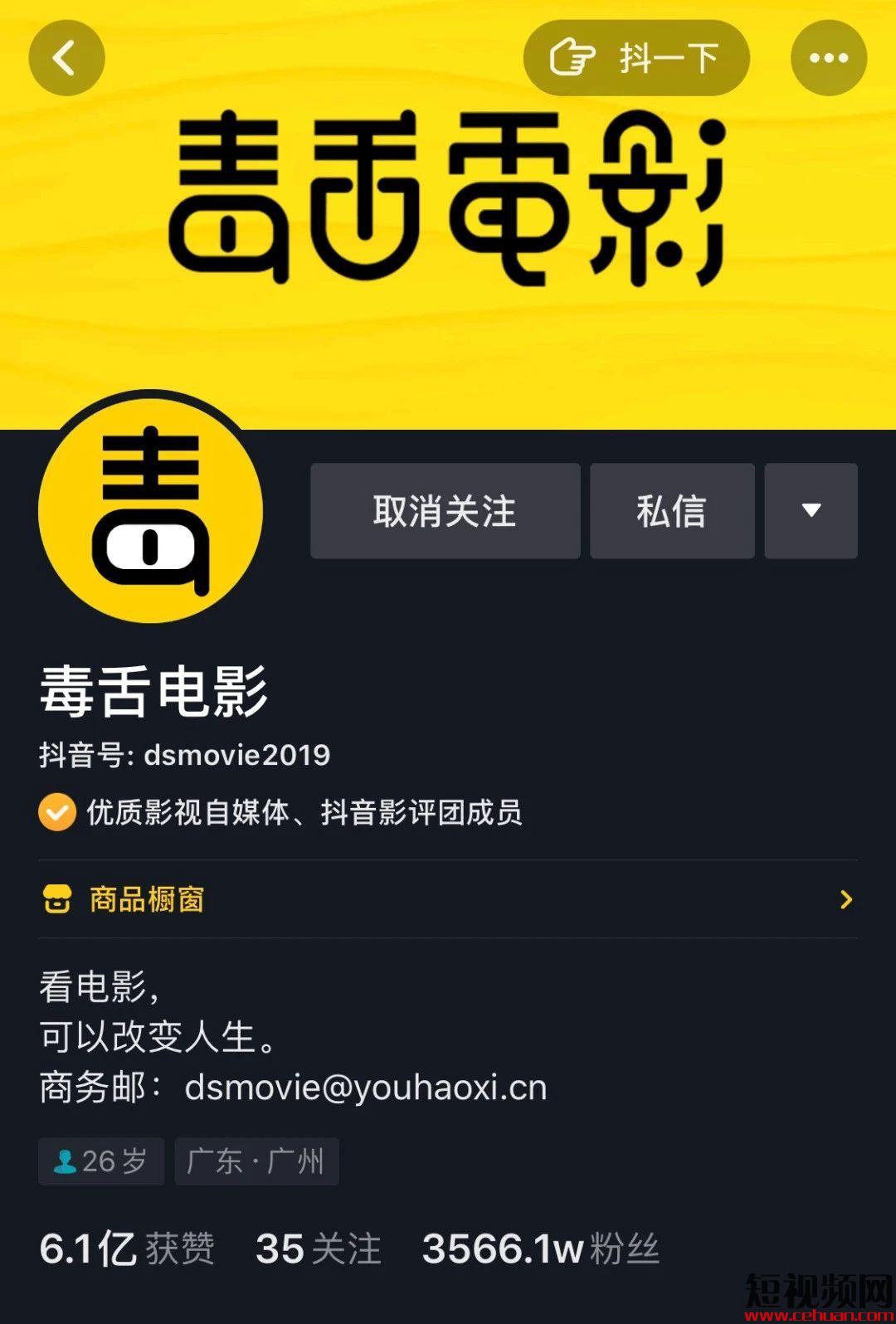Image resolution: width=896 pixels, height=1324 pixels.
Task: Send a private message via 私信
Action: pos(672,511)
